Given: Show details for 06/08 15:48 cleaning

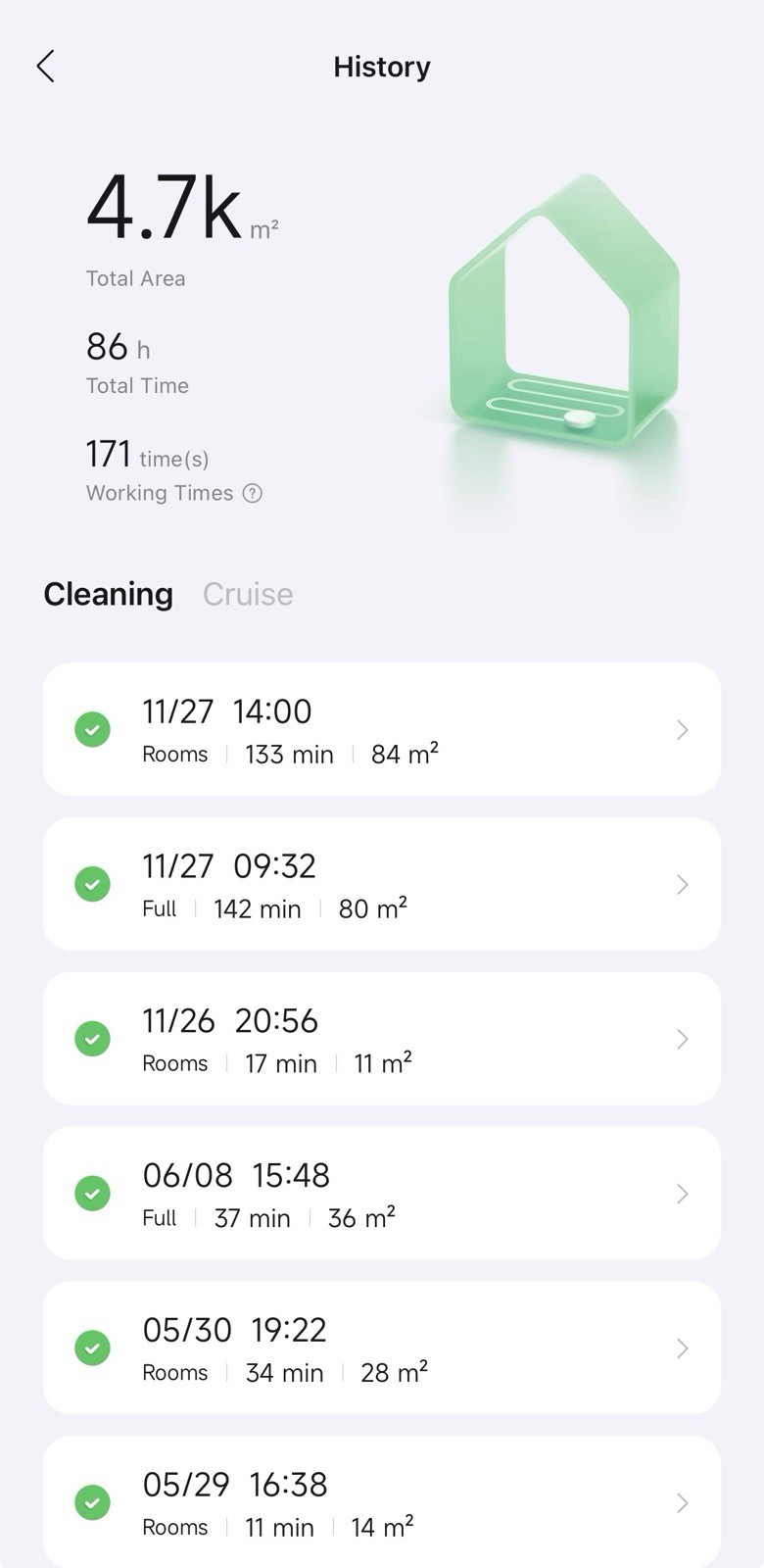Looking at the screenshot, I should pyautogui.click(x=381, y=1194).
